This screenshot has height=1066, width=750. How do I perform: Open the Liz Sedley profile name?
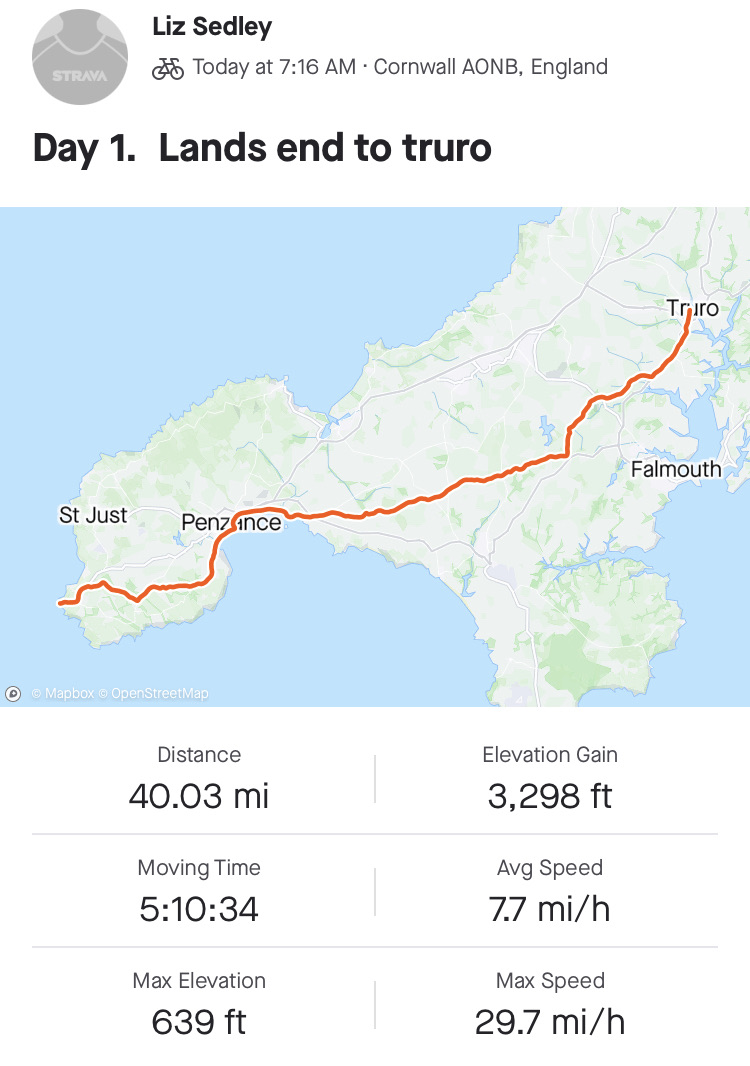[212, 27]
